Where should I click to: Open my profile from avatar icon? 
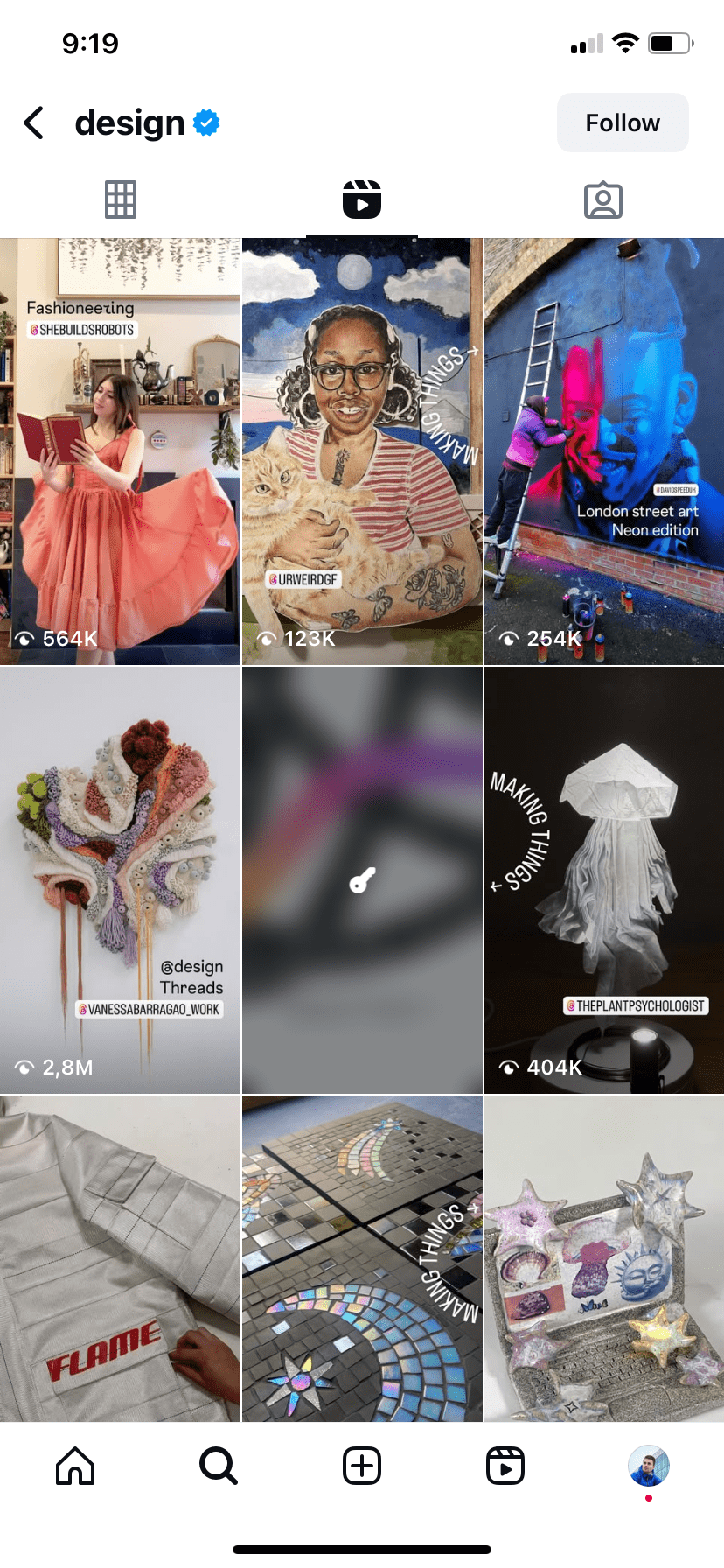click(x=648, y=1466)
